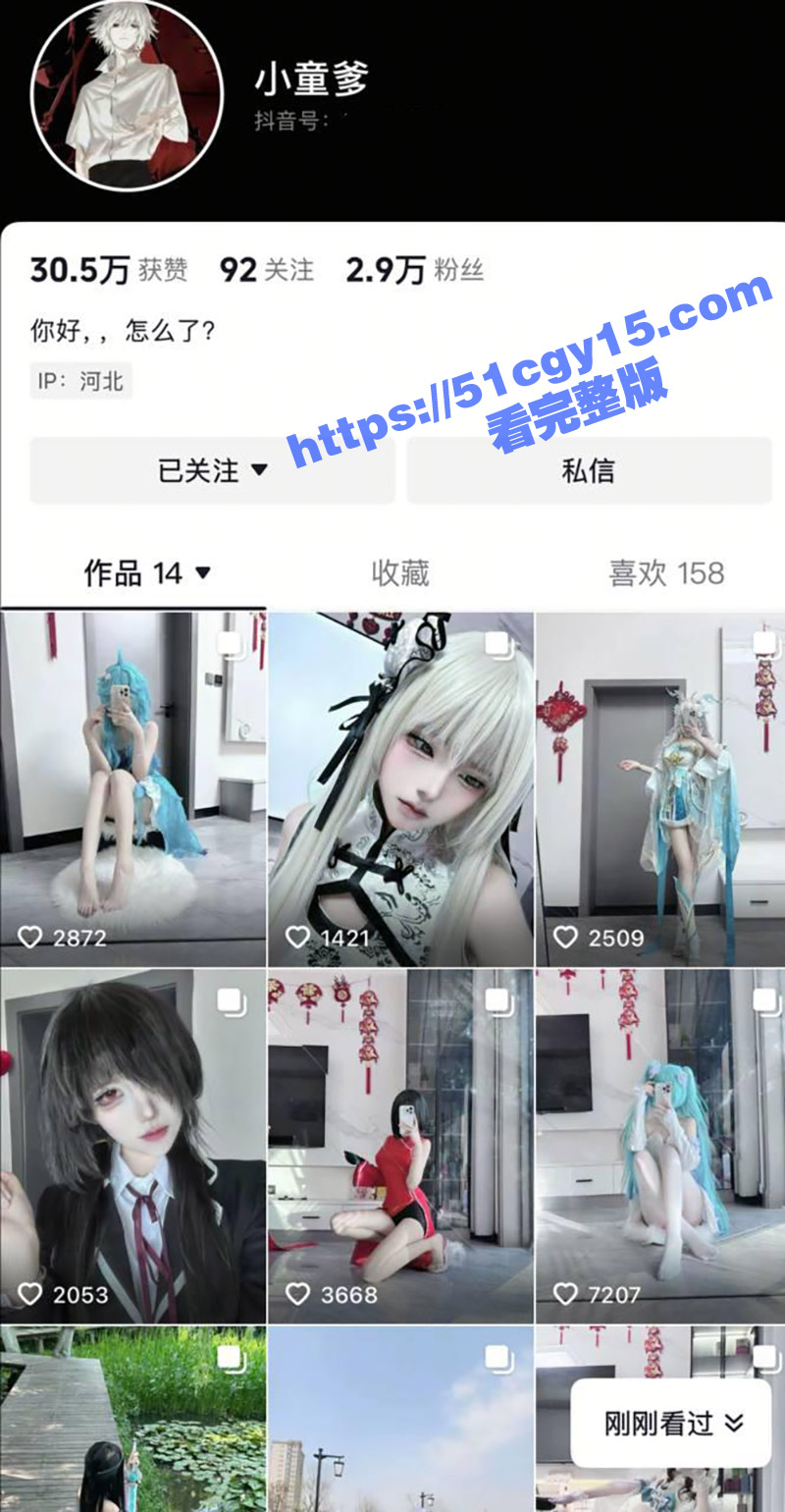Open the post with 2509 likes
The width and height of the screenshot is (785, 1512).
tap(659, 788)
